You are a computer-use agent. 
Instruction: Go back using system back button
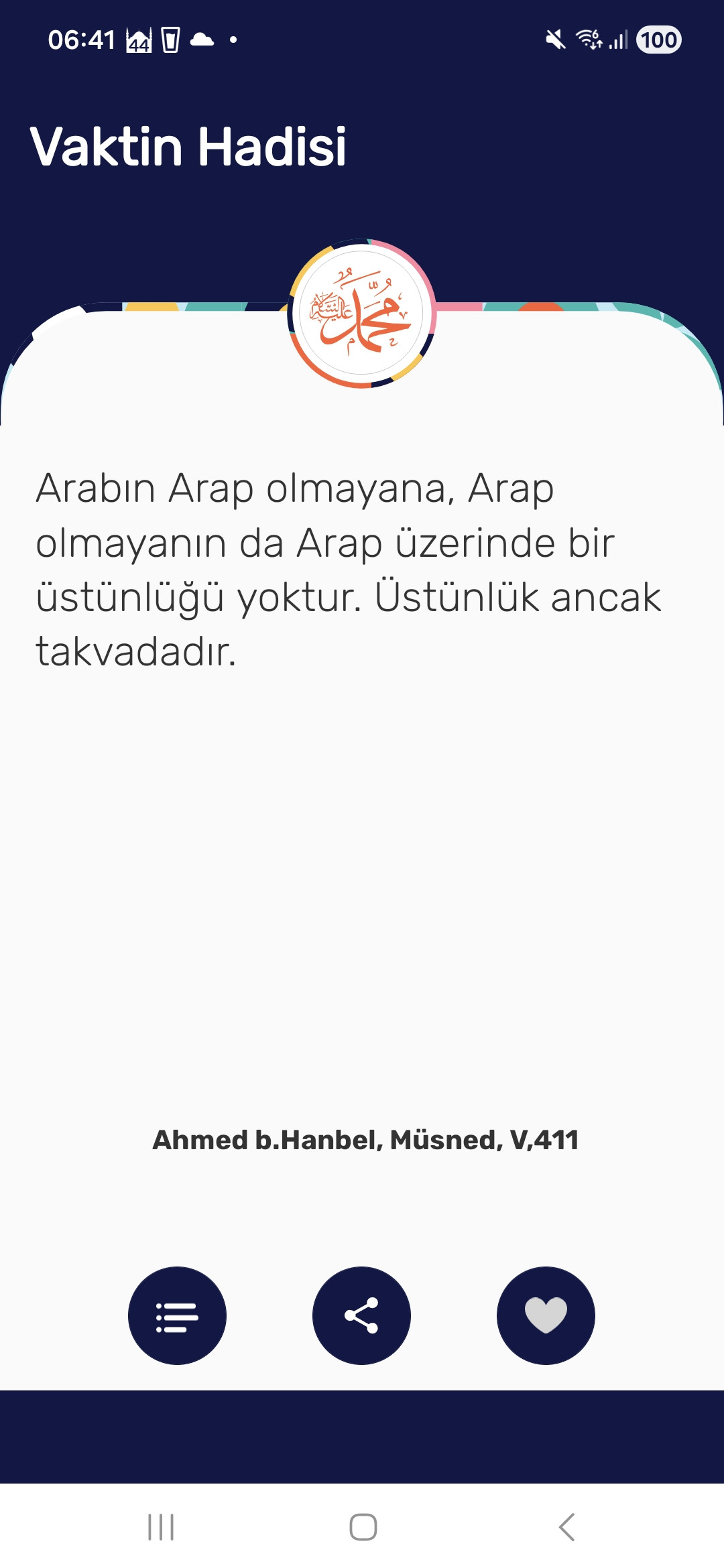[566, 1527]
